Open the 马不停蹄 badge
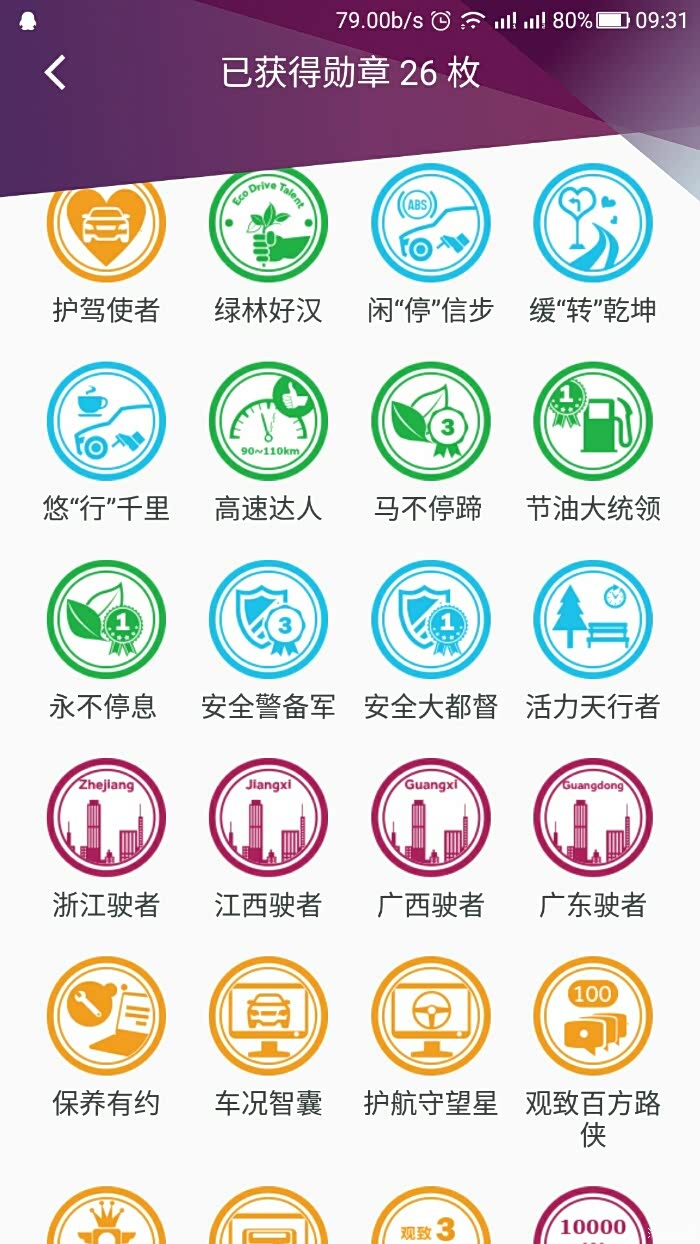This screenshot has width=700, height=1244. [431, 421]
